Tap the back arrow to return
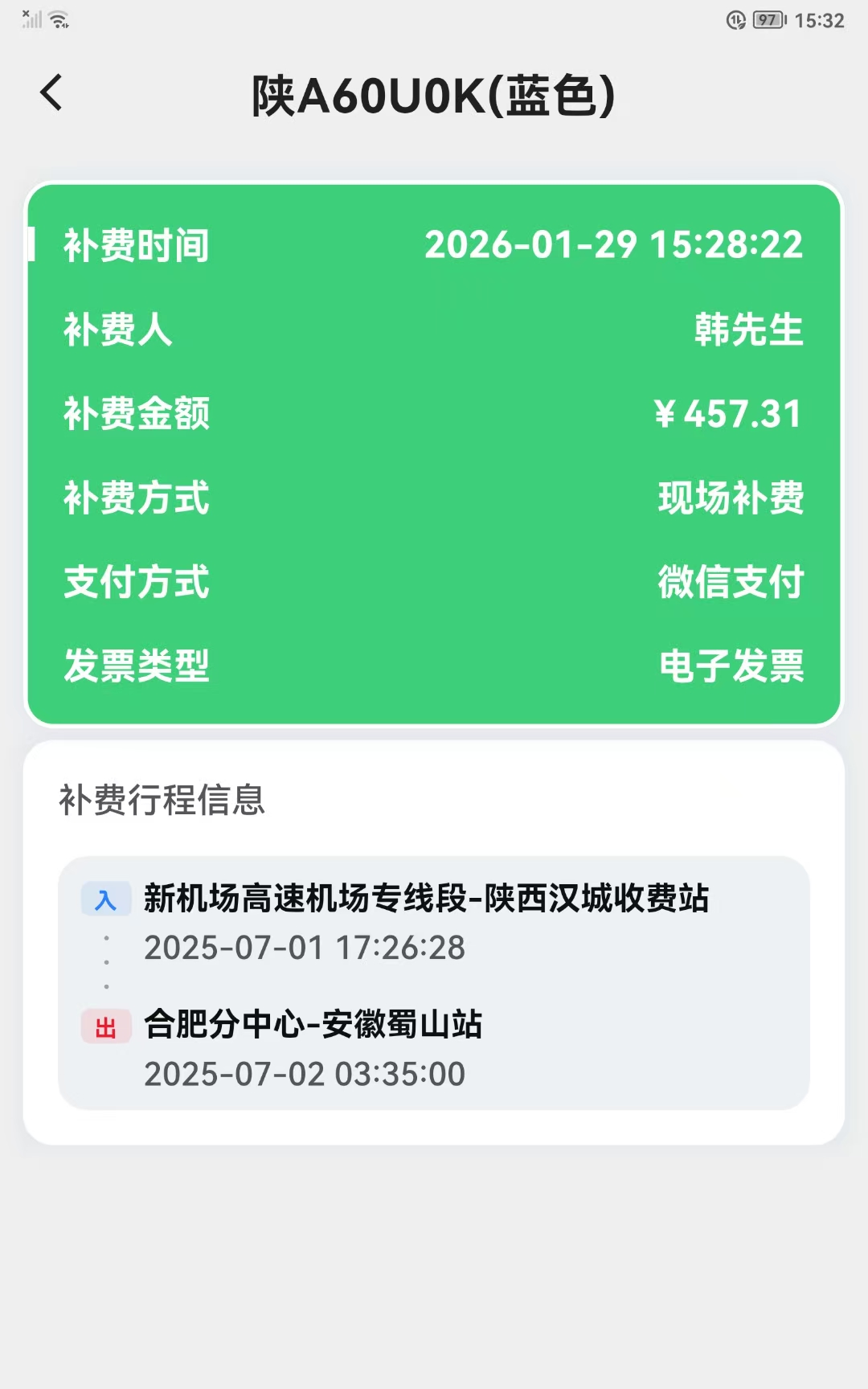Image resolution: width=868 pixels, height=1389 pixels. pos(51,92)
